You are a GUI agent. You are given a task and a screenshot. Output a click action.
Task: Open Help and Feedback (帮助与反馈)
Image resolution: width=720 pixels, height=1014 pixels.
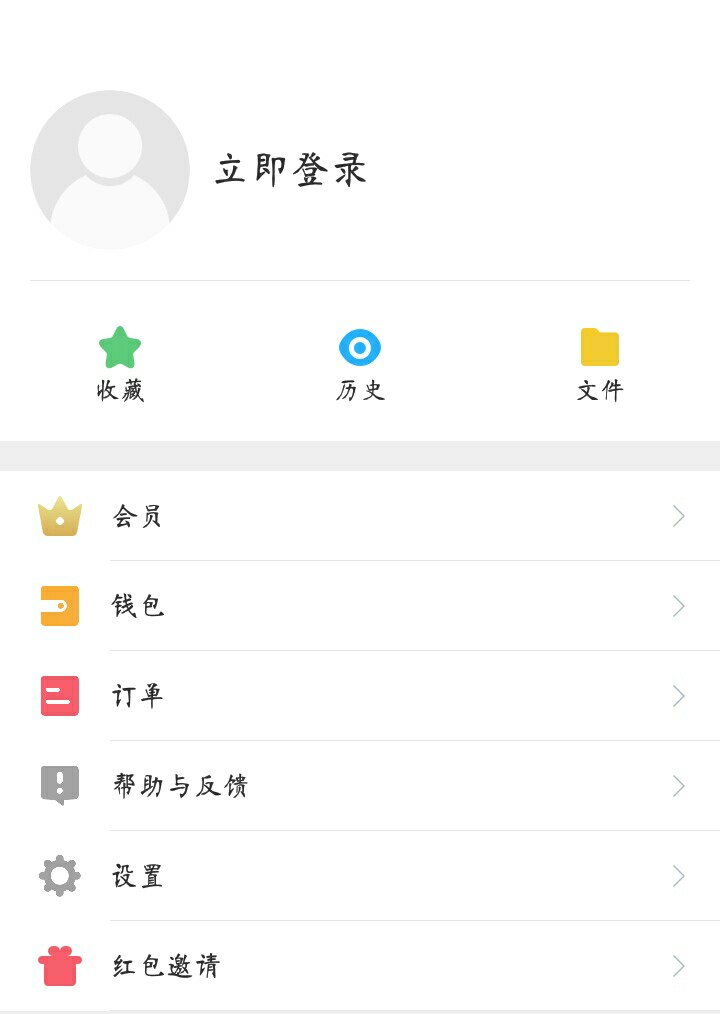click(180, 786)
